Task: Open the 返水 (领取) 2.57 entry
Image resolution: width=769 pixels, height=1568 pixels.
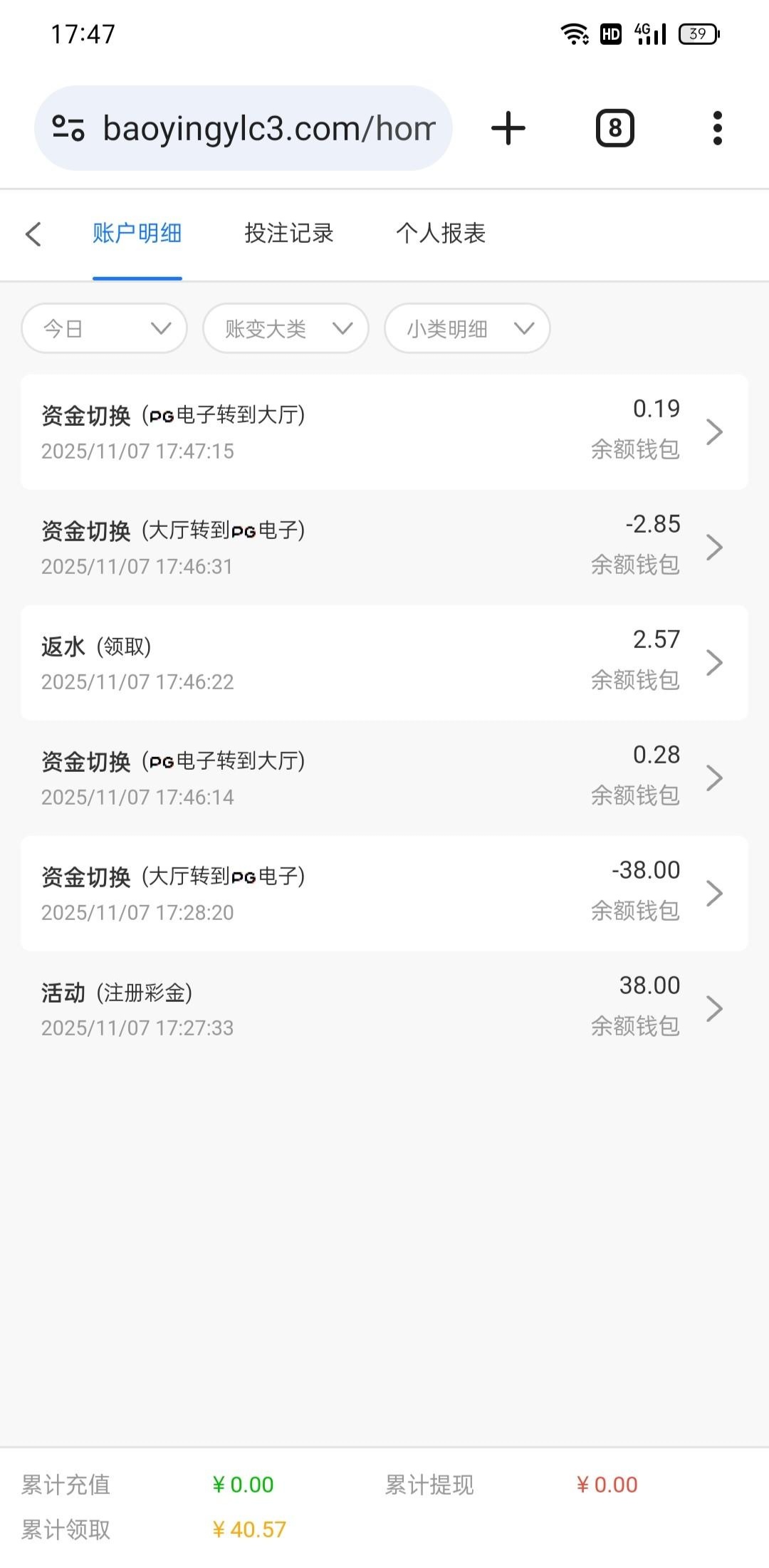Action: point(384,662)
